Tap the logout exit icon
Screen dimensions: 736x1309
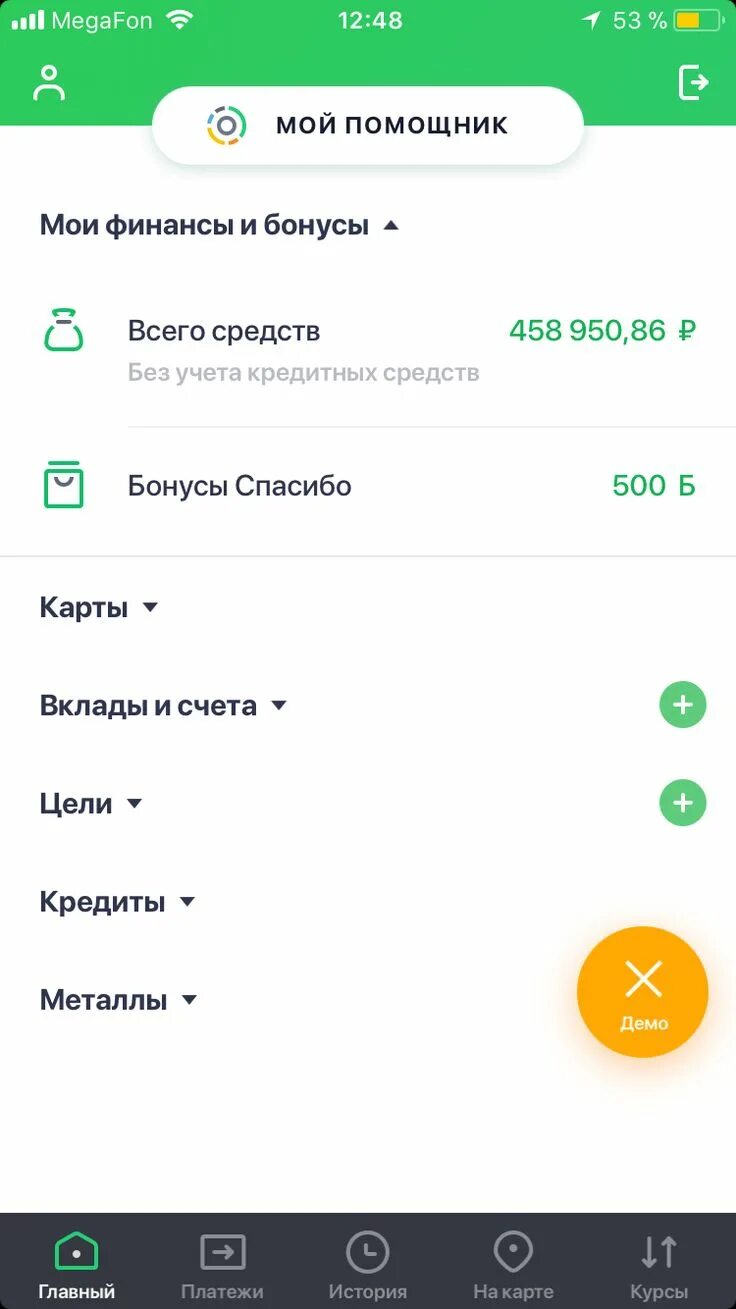click(x=693, y=82)
